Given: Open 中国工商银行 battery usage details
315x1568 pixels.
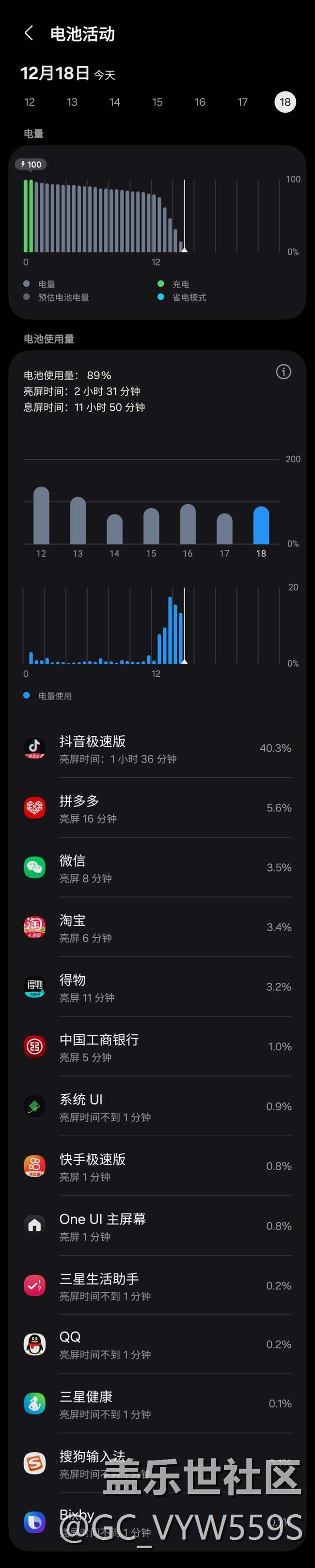Looking at the screenshot, I should [x=157, y=1046].
